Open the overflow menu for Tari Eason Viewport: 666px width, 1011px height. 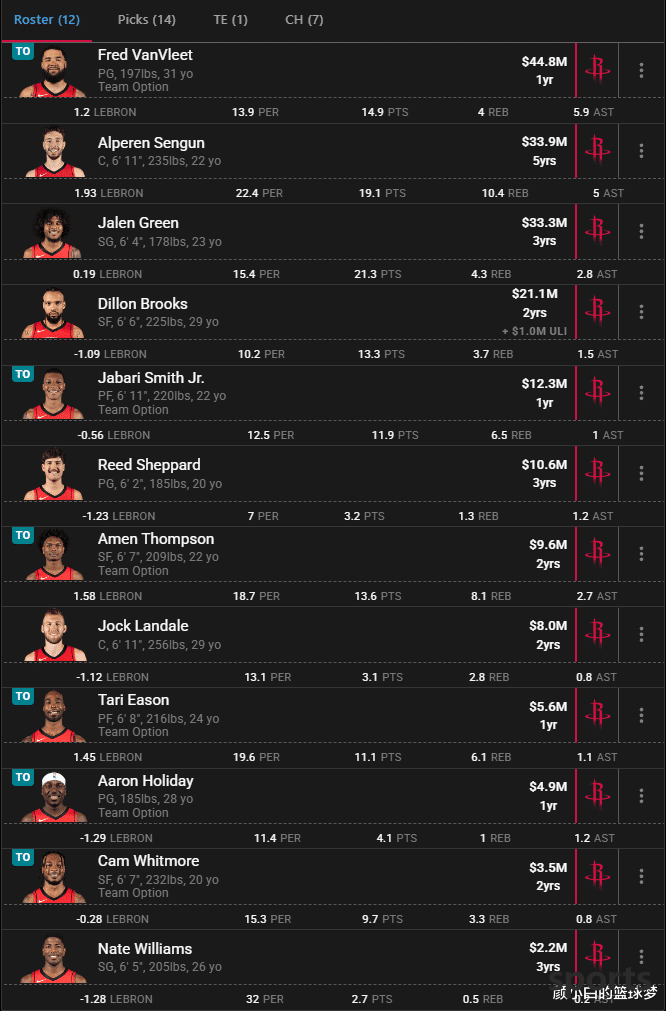coord(641,715)
